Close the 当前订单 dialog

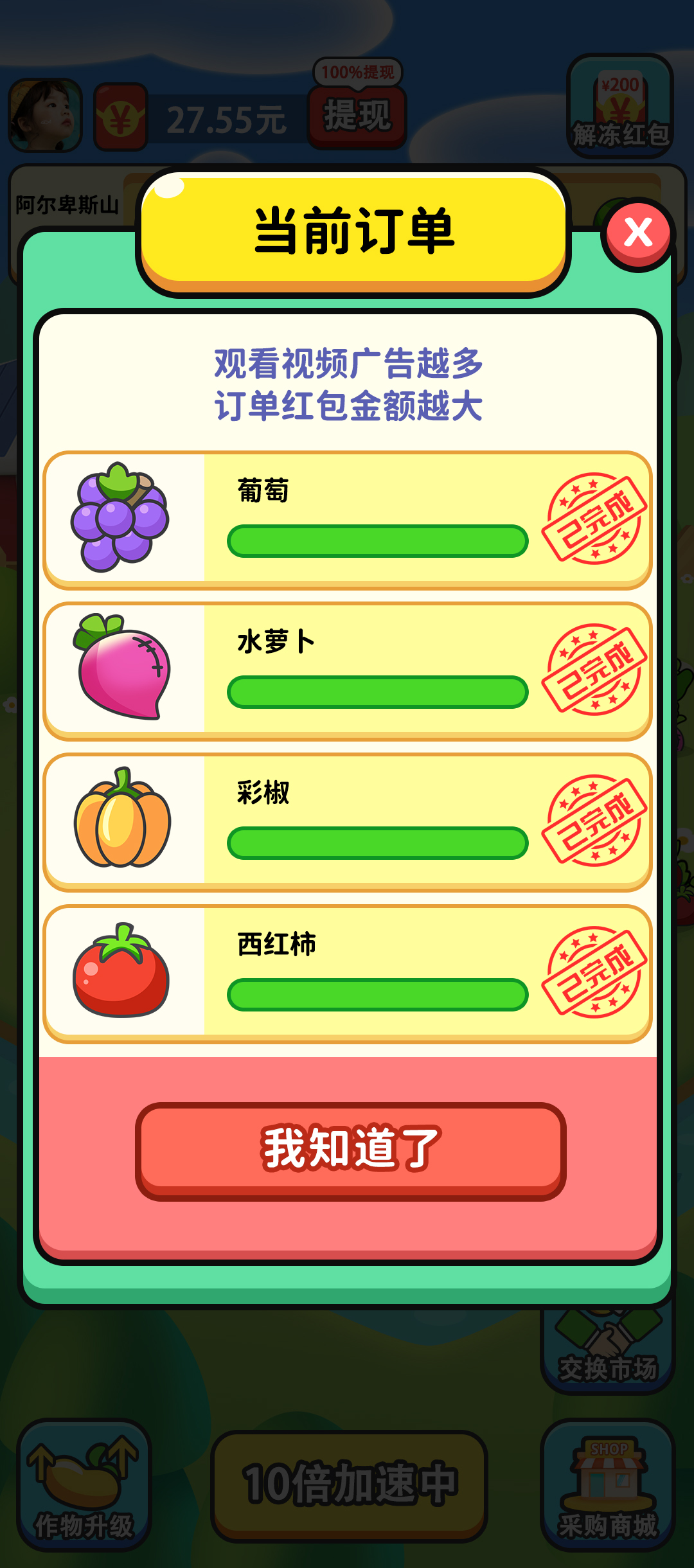638,233
